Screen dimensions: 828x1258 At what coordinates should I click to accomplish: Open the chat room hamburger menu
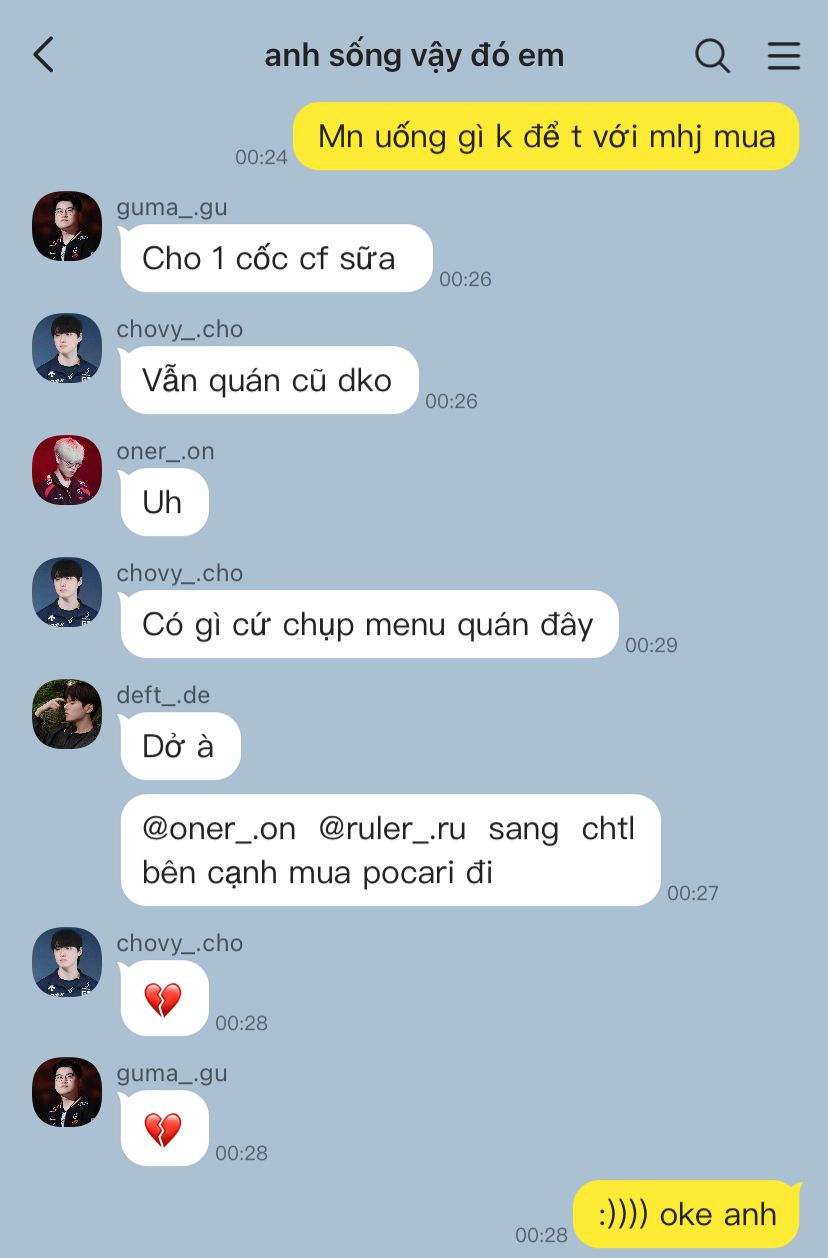coord(784,55)
